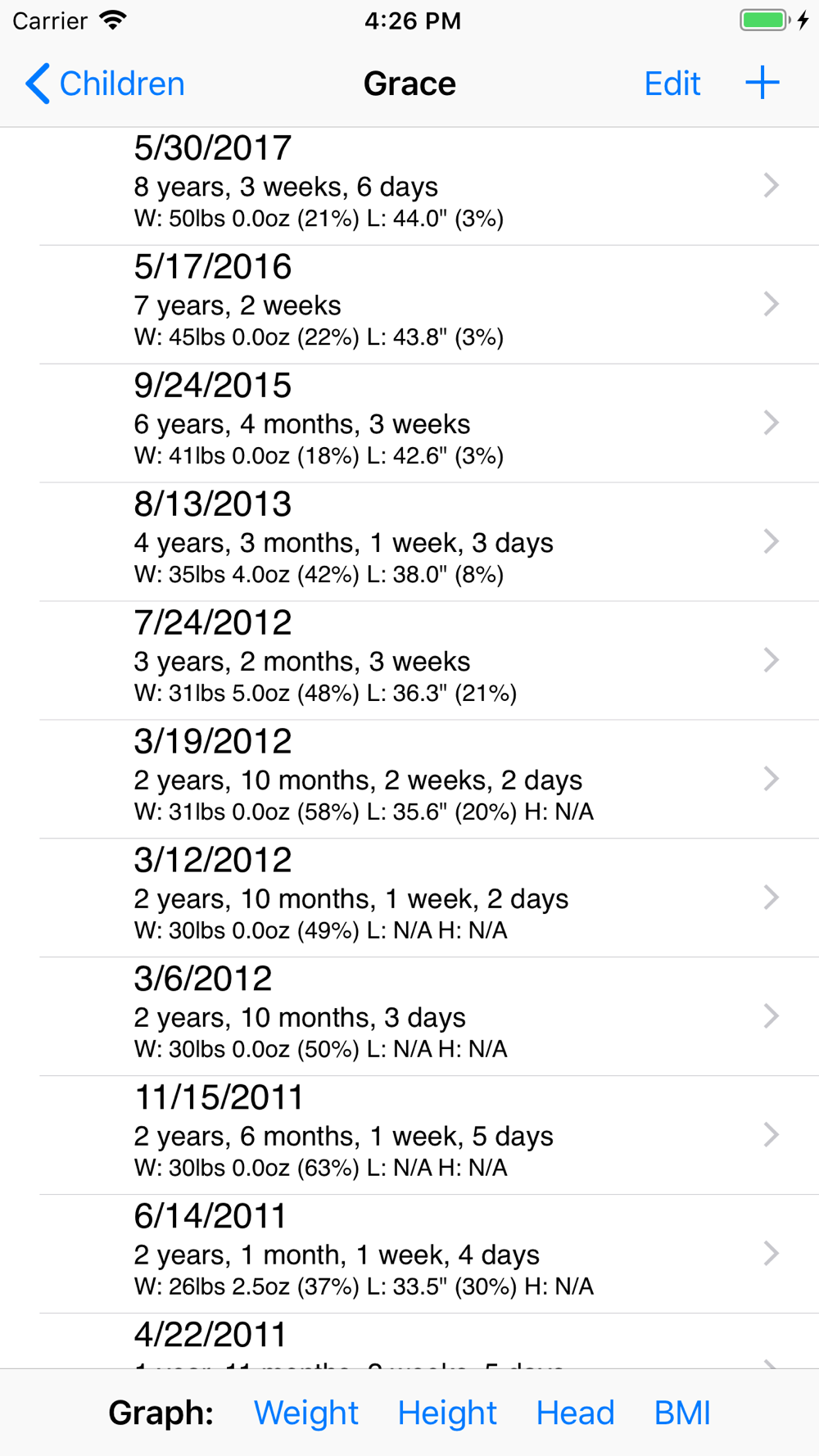Screen dimensions: 819x1456
Task: Open the 3/19/2012 entry
Action: tap(409, 780)
